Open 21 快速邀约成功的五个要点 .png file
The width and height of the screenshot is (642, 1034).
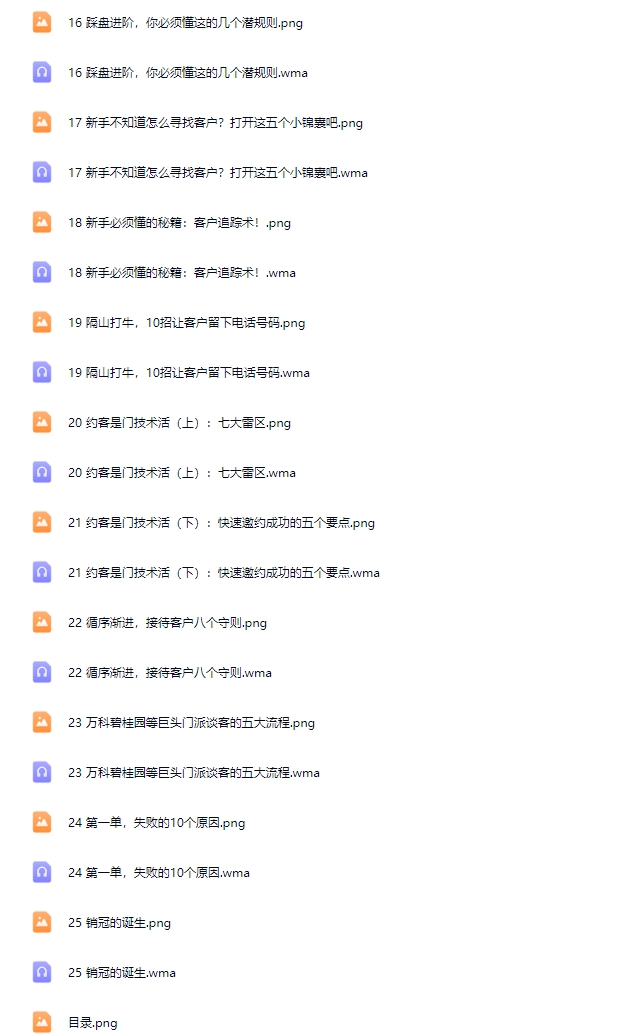coord(221,522)
